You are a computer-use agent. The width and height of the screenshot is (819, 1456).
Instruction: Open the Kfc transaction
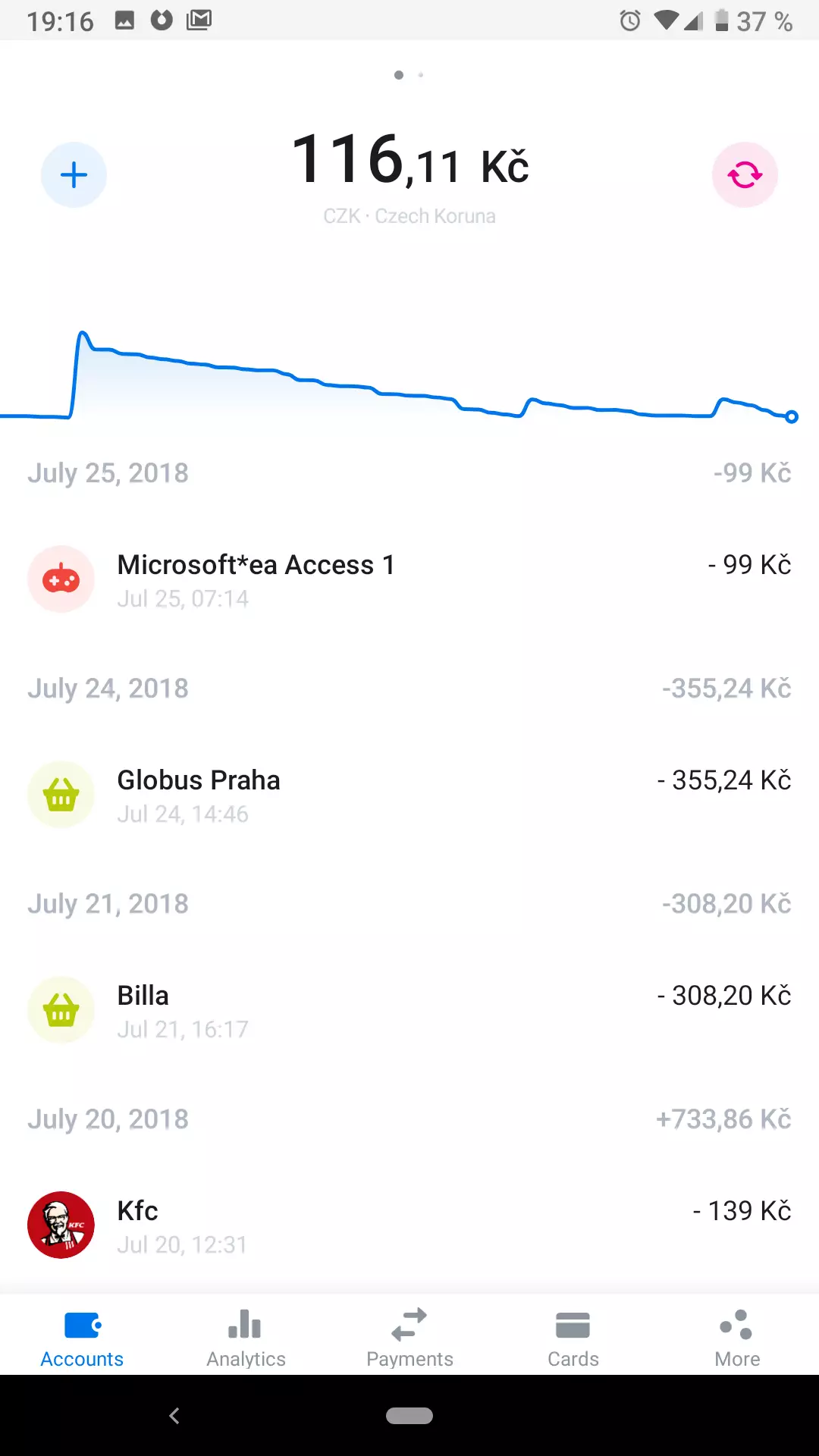click(409, 1225)
